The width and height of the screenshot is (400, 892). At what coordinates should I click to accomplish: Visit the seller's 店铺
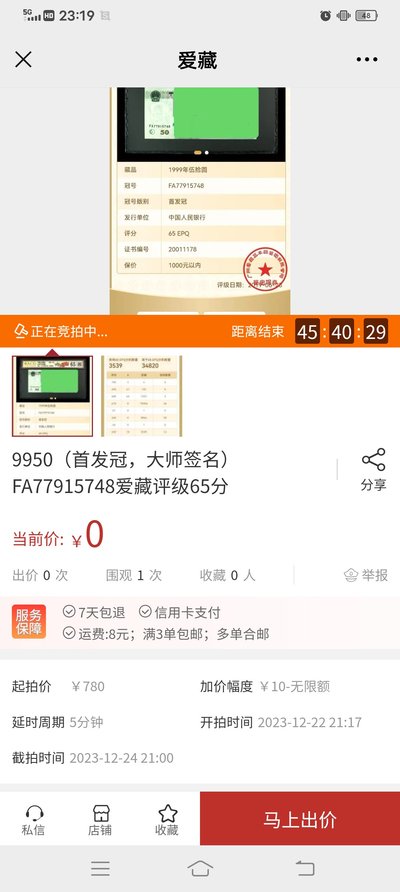100,820
